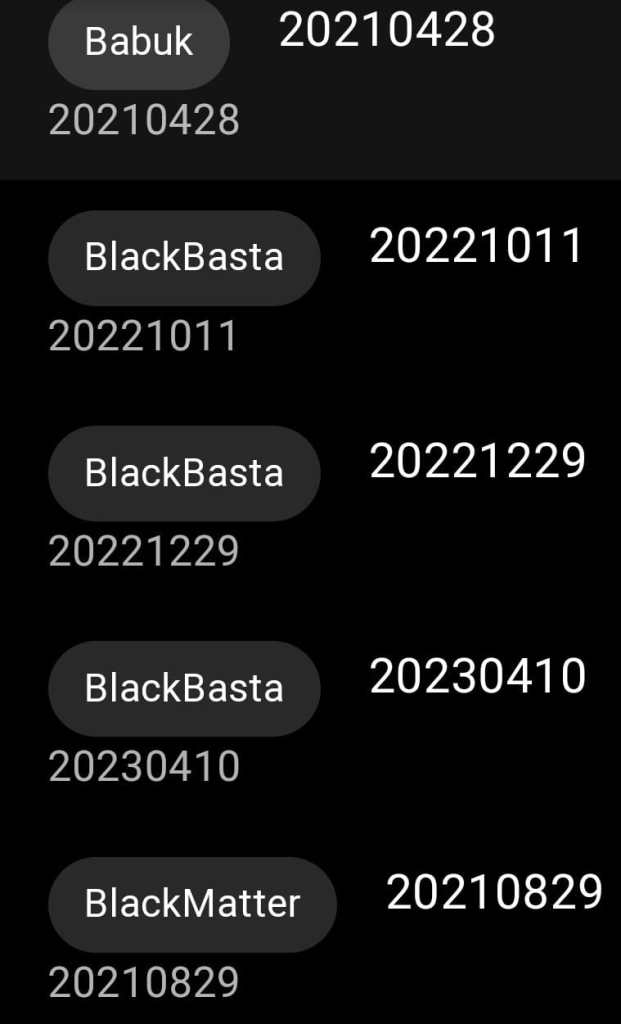Open the BlackBasta chip dated 20221011

coord(184,258)
